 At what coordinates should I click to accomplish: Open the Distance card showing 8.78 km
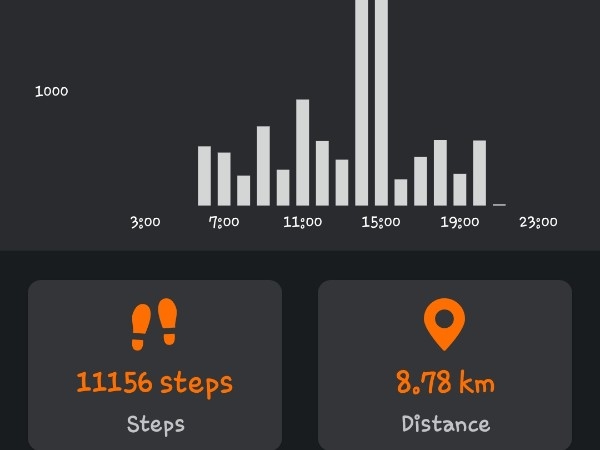pyautogui.click(x=445, y=366)
